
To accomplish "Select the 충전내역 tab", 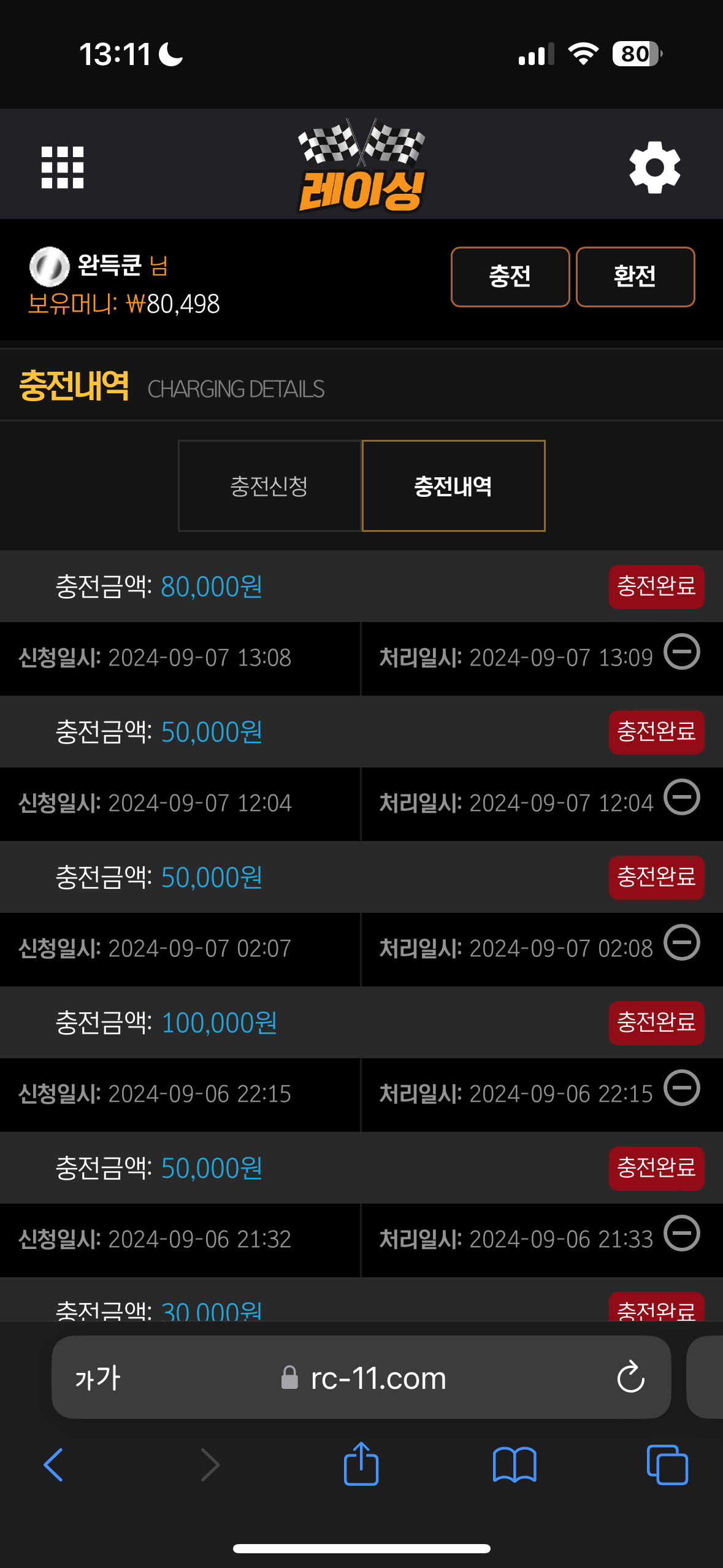I will (453, 486).
